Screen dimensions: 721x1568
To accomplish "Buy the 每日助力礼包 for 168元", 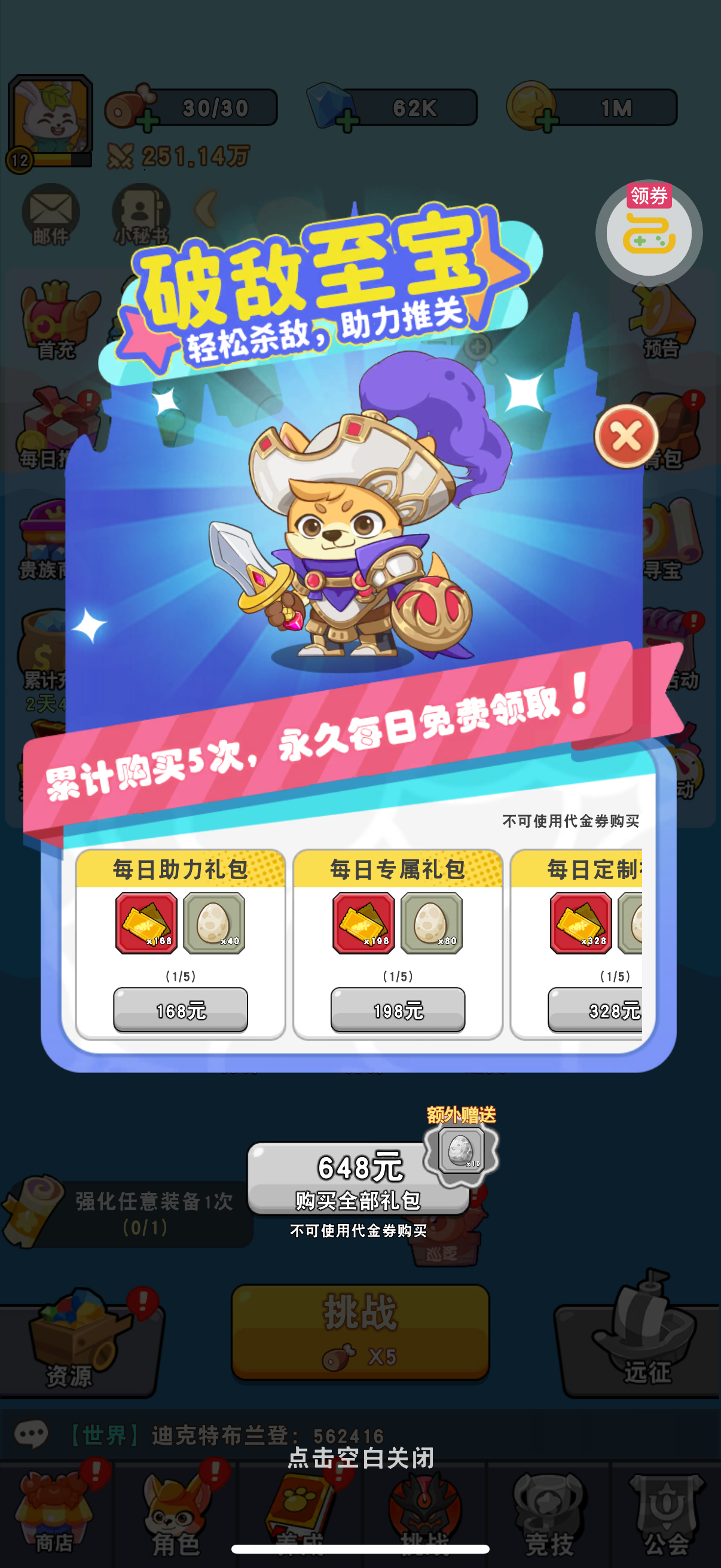I will [180, 1010].
